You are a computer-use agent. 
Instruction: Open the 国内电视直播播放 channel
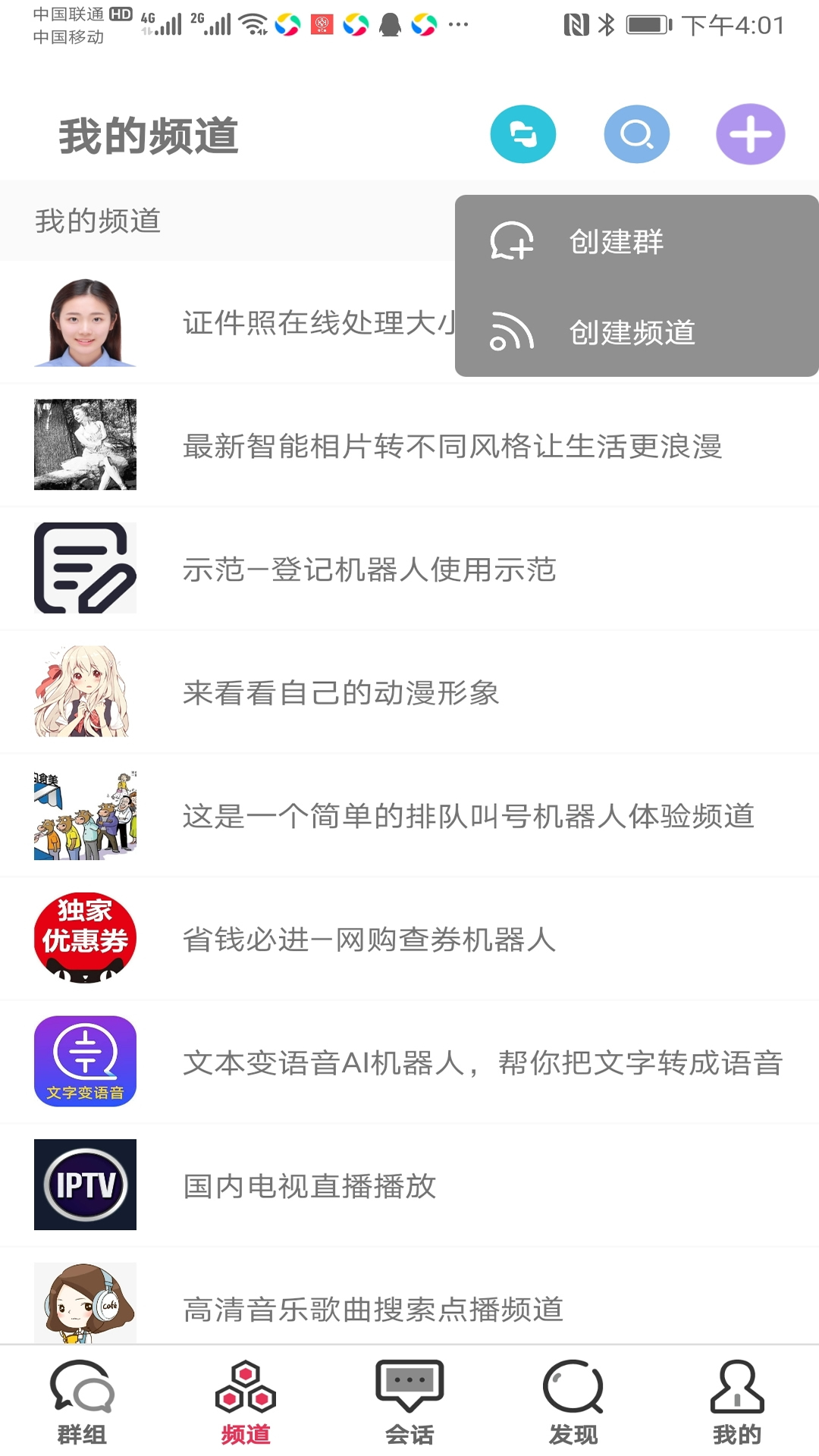[409, 1185]
